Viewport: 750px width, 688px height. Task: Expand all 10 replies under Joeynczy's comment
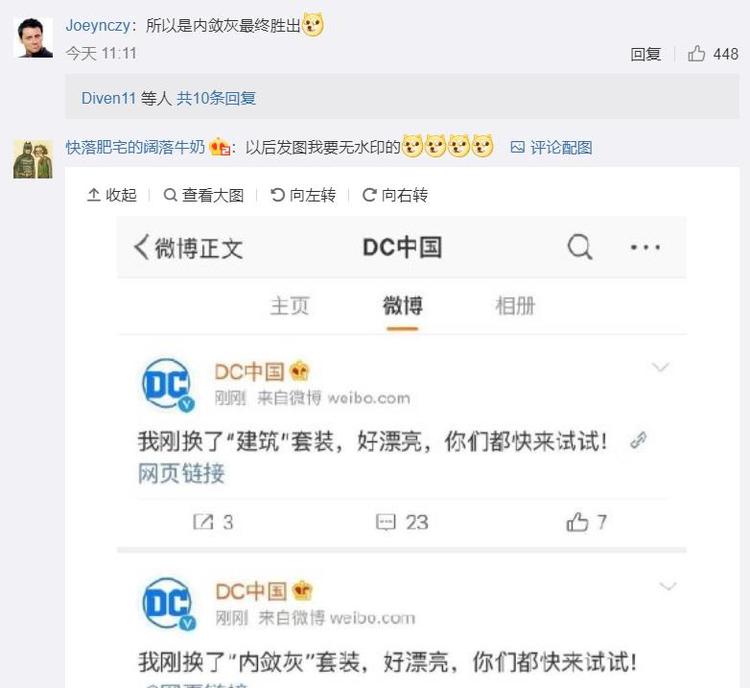coord(216,98)
